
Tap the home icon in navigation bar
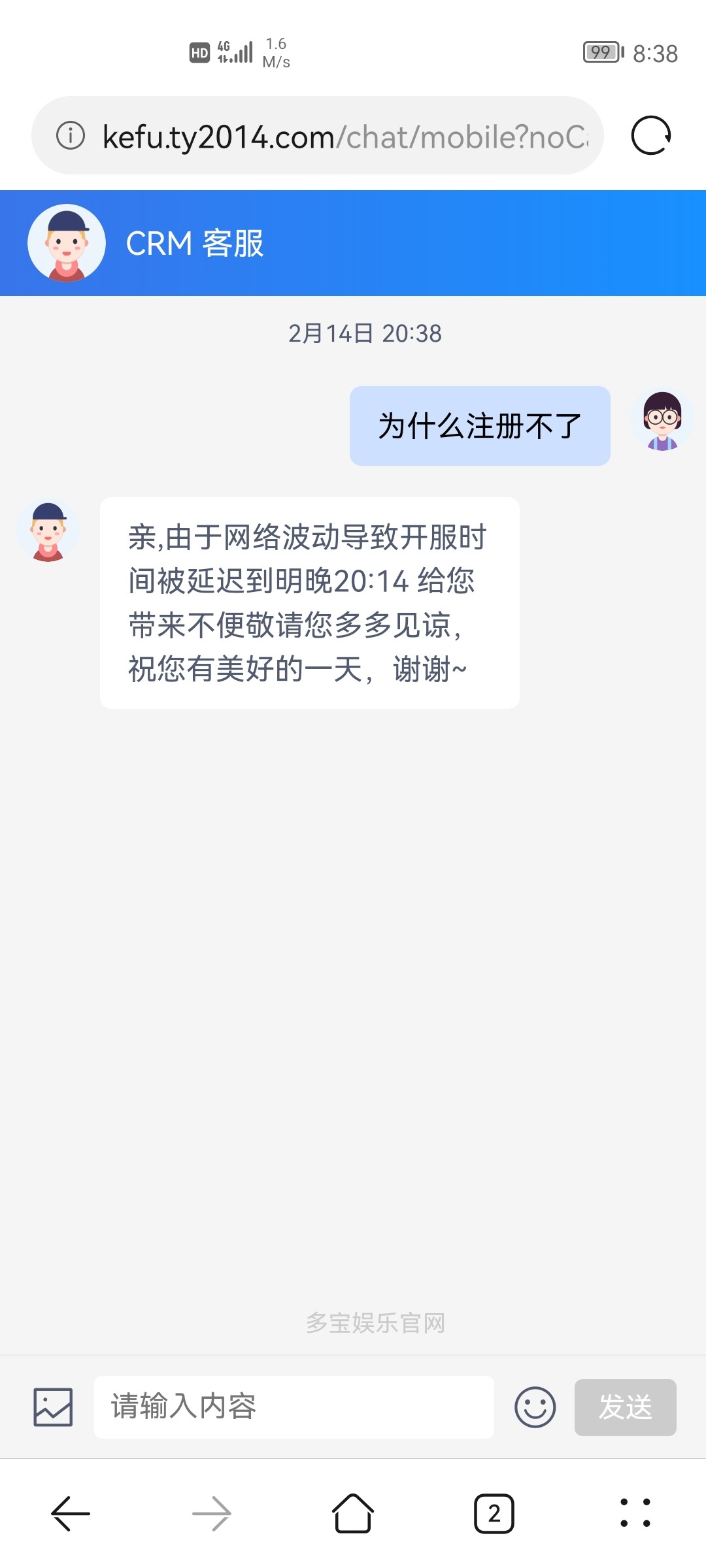(x=353, y=1516)
